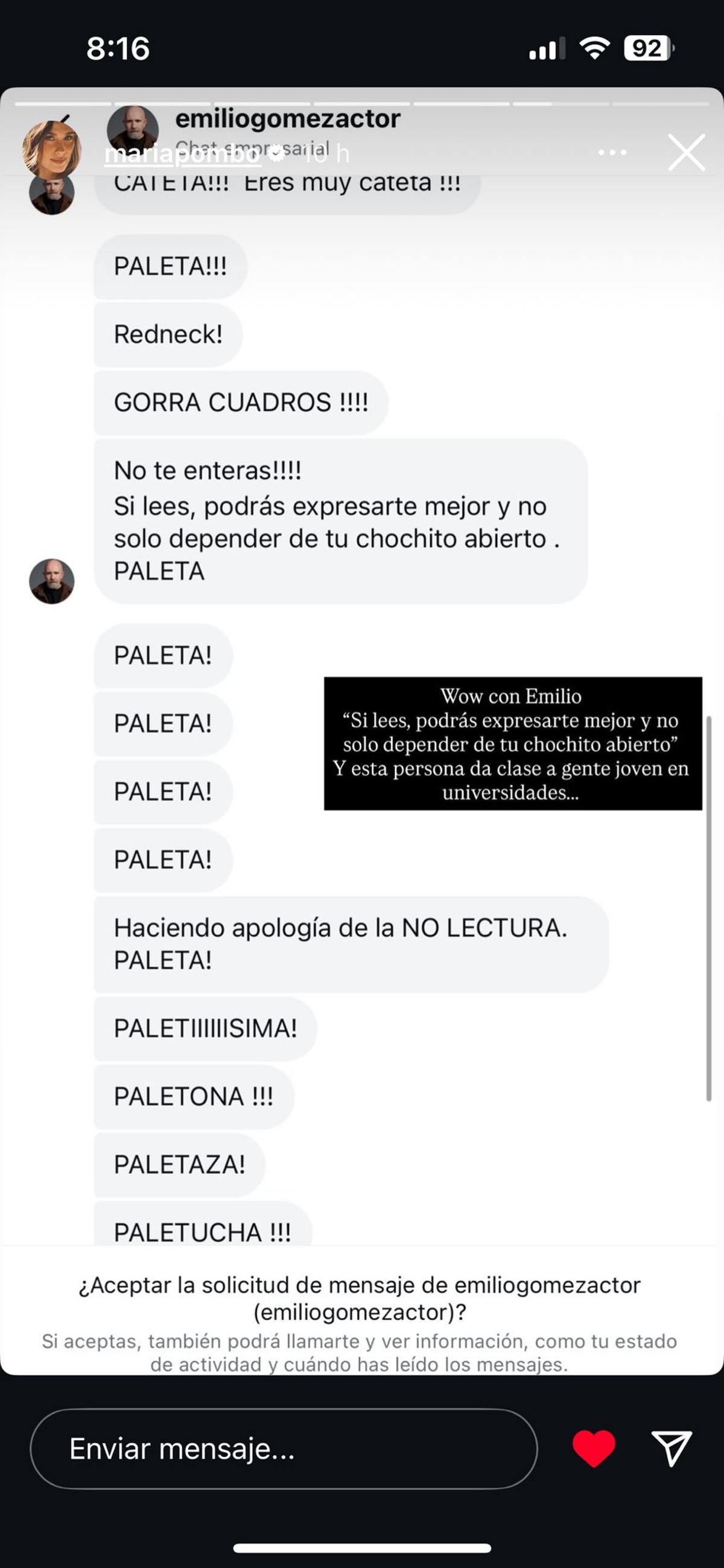The height and width of the screenshot is (1568, 724).
Task: Accept the message request from emiliogomezactor
Action: (x=361, y=1293)
